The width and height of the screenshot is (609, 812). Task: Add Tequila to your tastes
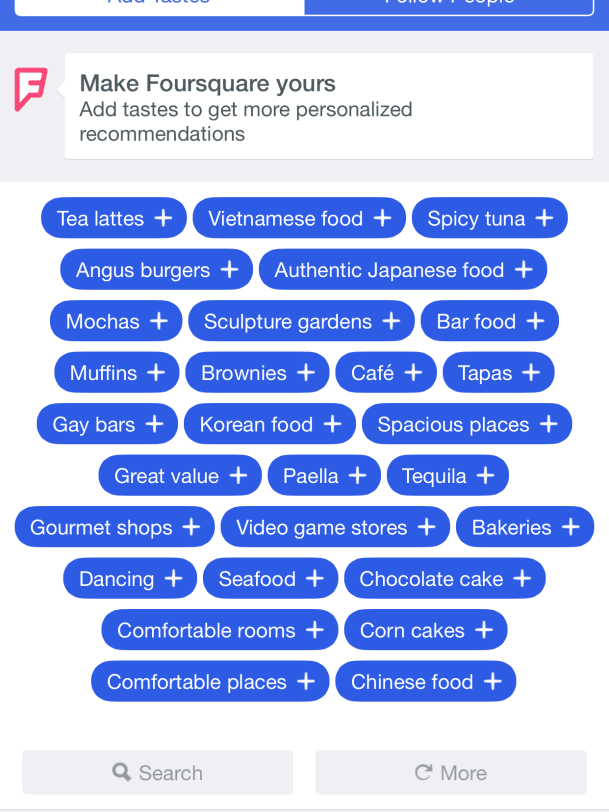(x=447, y=476)
